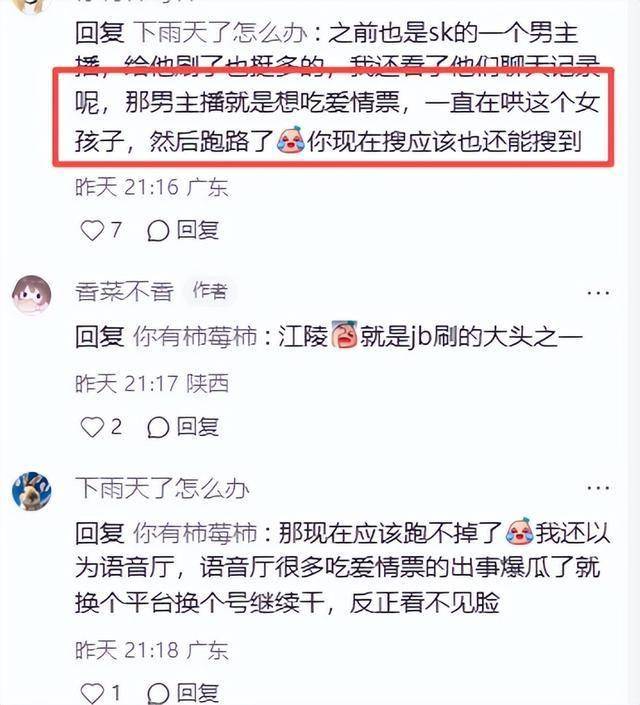Like 香菜不香's comment about 江陵
Viewport: 640px width, 705px height.
pyautogui.click(x=92, y=427)
